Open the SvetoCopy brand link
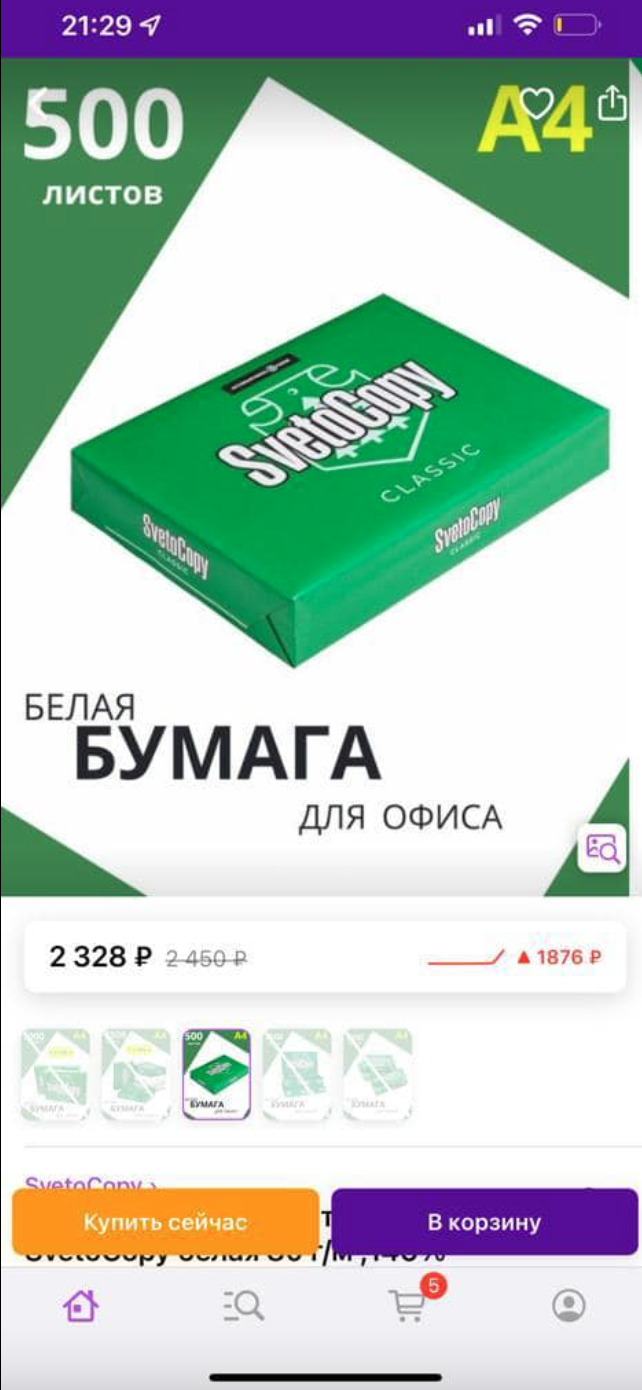The height and width of the screenshot is (1390, 642). pos(90,1183)
